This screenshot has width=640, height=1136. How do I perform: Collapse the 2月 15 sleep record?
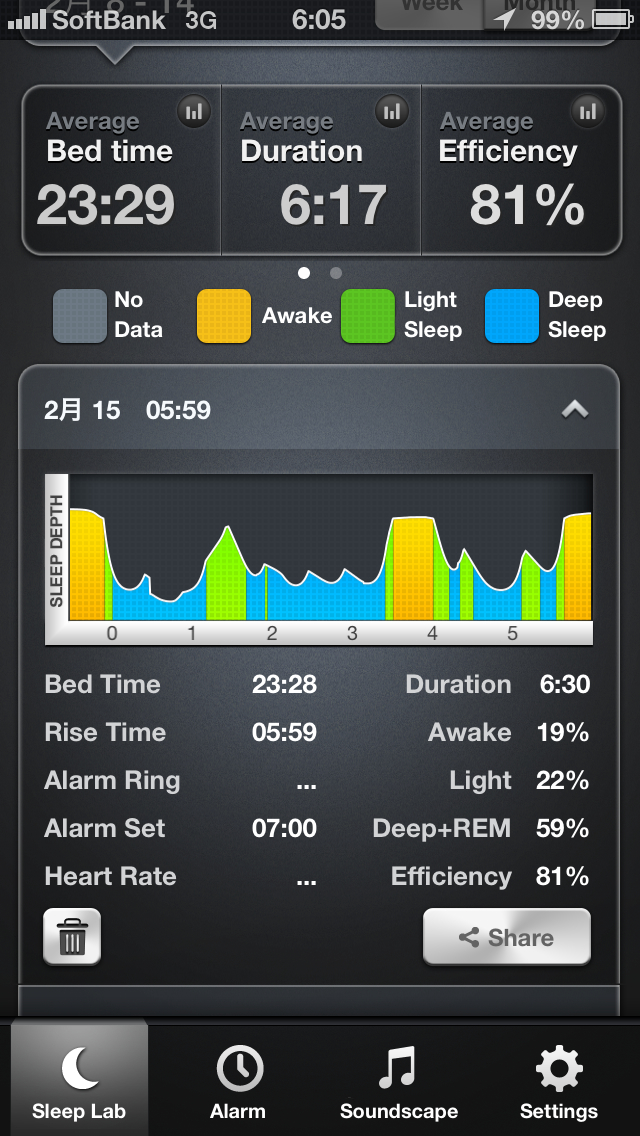coord(575,410)
